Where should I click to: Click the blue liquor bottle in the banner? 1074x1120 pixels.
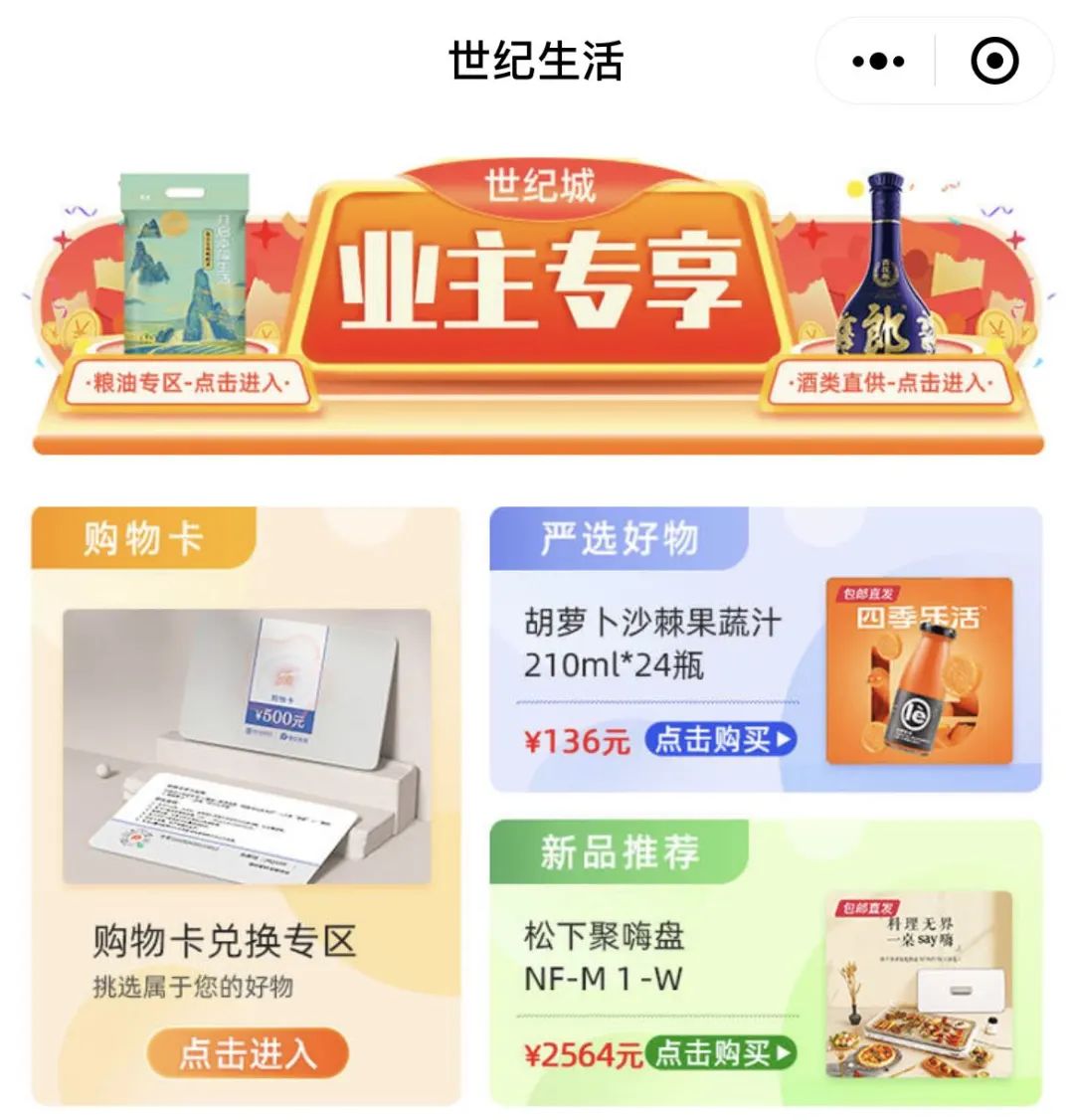(885, 269)
